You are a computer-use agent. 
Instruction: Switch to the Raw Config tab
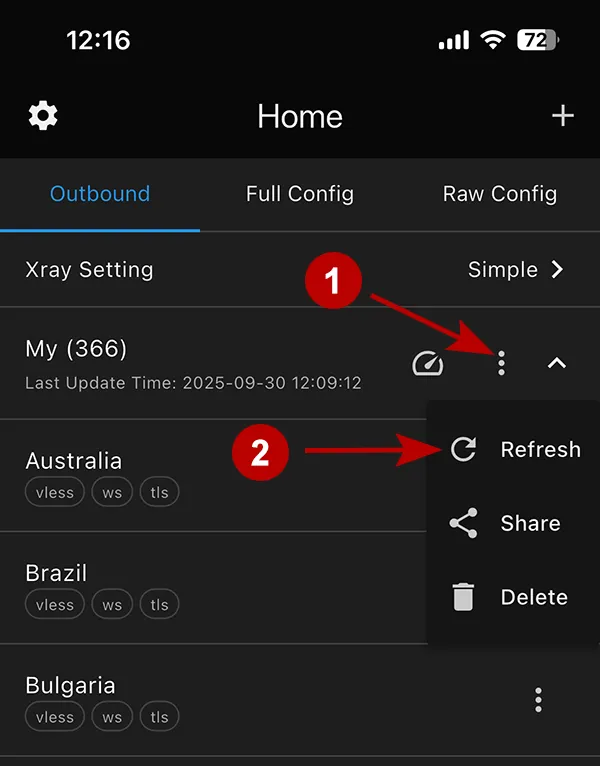tap(500, 194)
